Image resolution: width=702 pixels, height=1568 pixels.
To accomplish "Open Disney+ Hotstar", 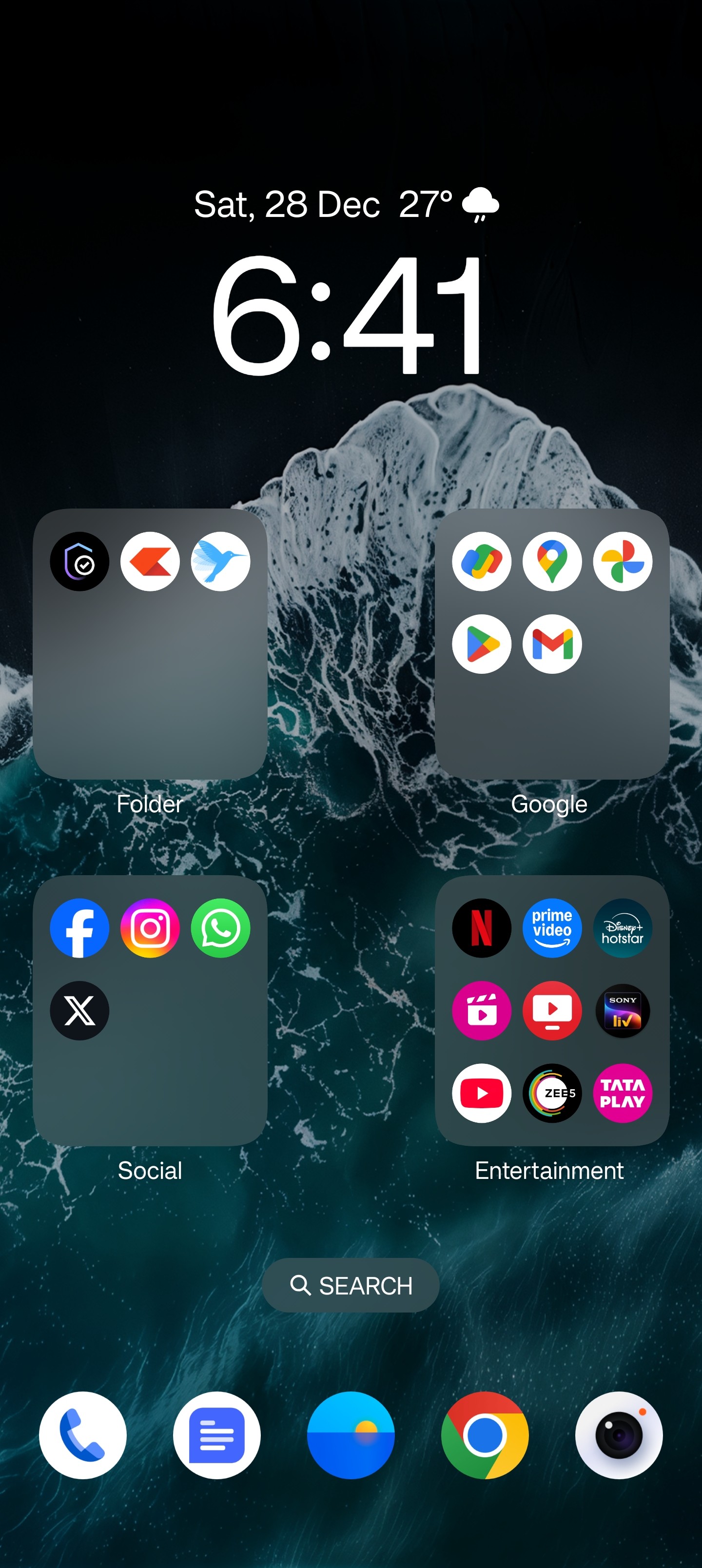I will (x=622, y=928).
